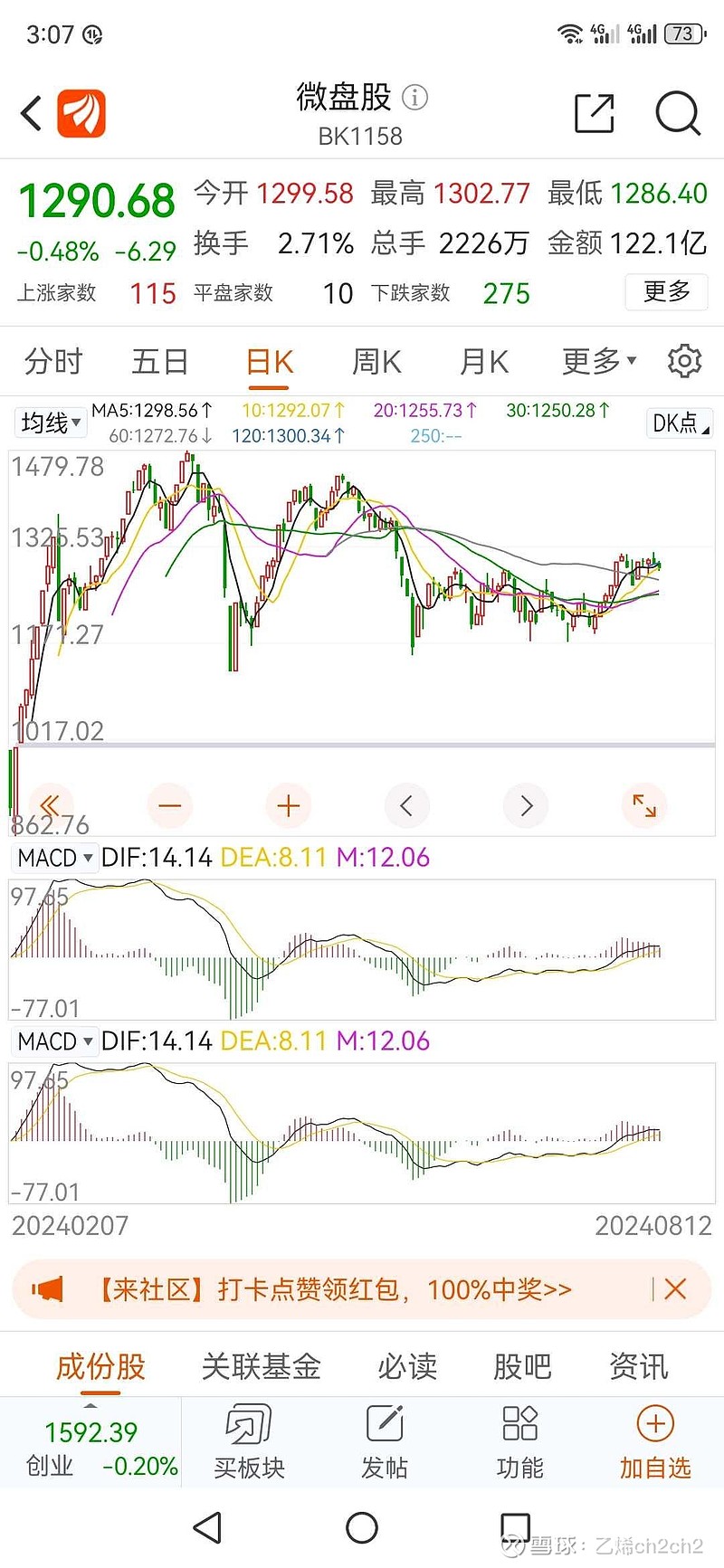The image size is (724, 1568).
Task: Zoom out the chart with minus button
Action: [x=169, y=805]
